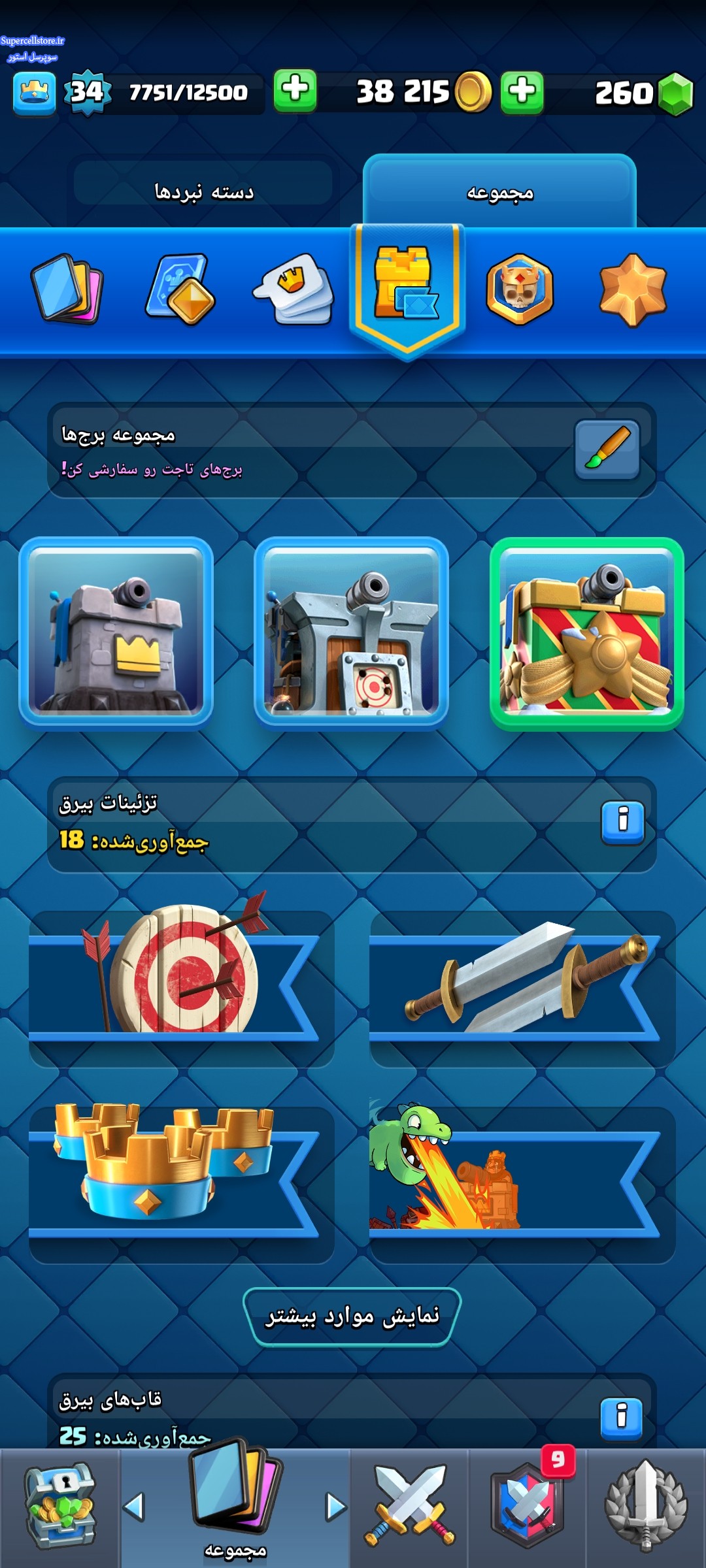Edit tower collection with the paintbrush
The height and width of the screenshot is (1568, 706).
tap(607, 449)
